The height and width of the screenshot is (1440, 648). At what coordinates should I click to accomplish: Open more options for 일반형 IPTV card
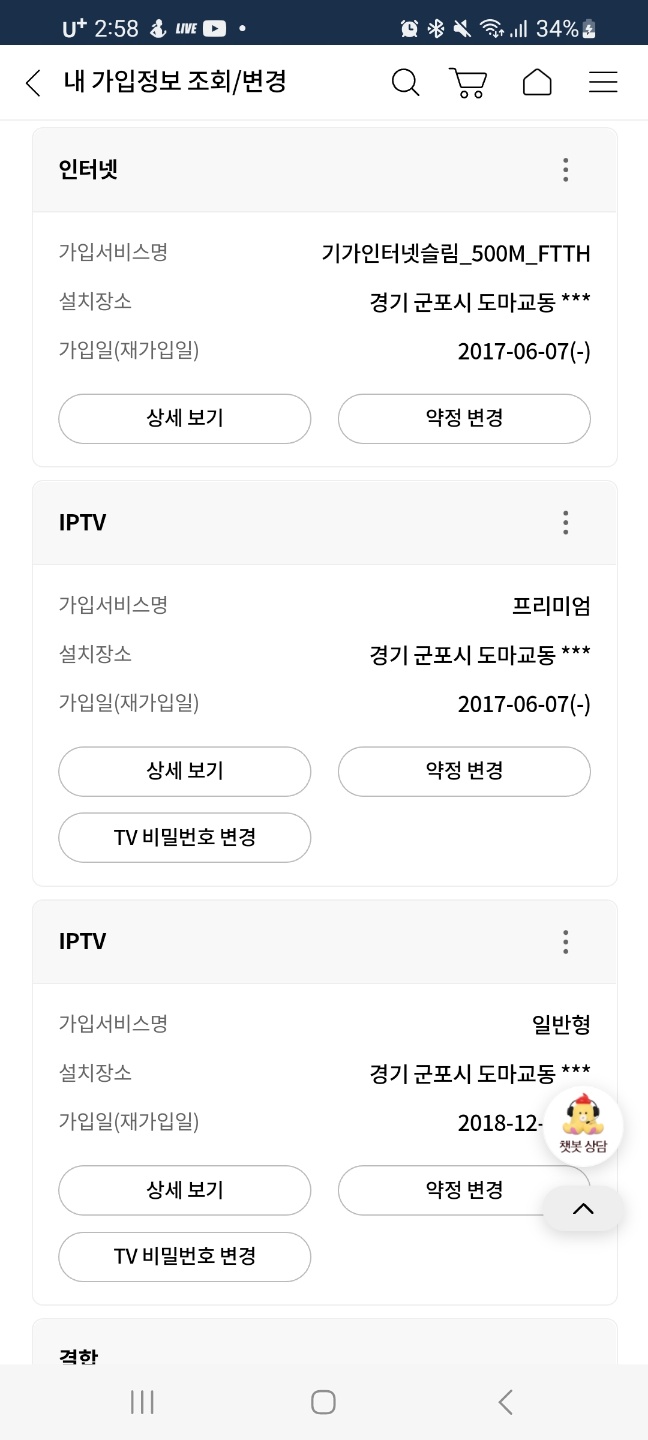565,941
